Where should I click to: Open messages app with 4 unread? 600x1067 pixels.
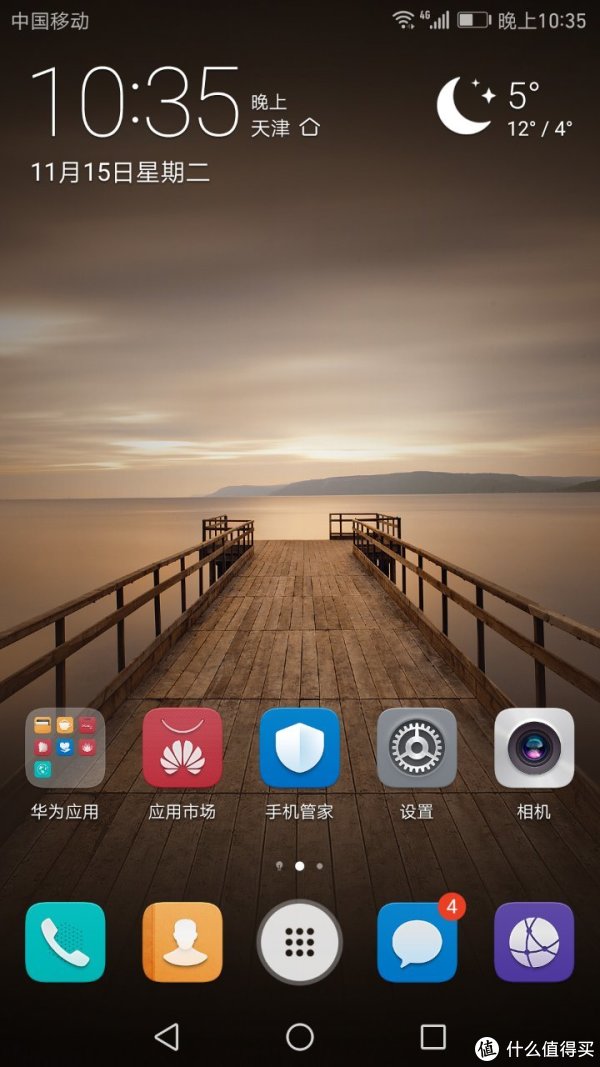[x=417, y=942]
